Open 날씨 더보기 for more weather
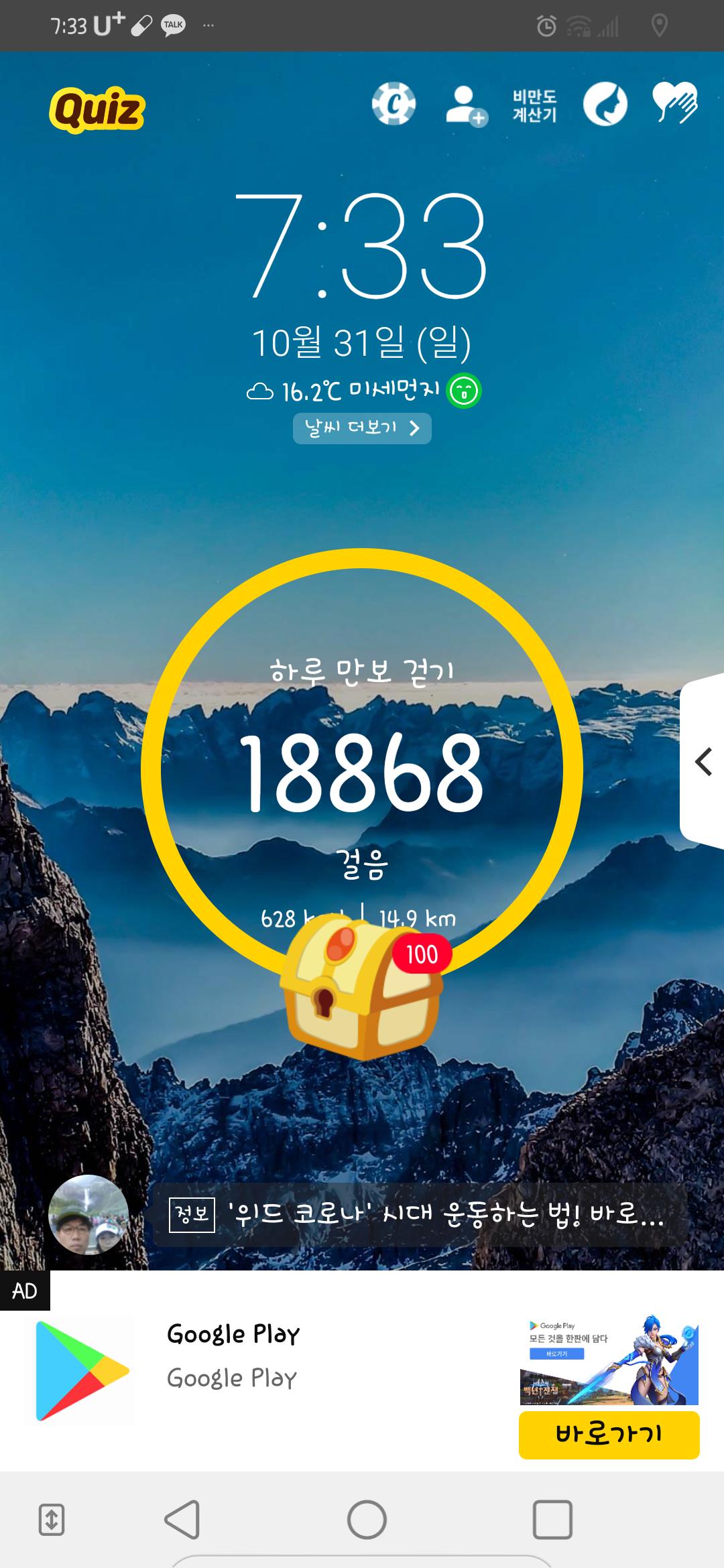Image resolution: width=724 pixels, height=1568 pixels. [x=362, y=428]
